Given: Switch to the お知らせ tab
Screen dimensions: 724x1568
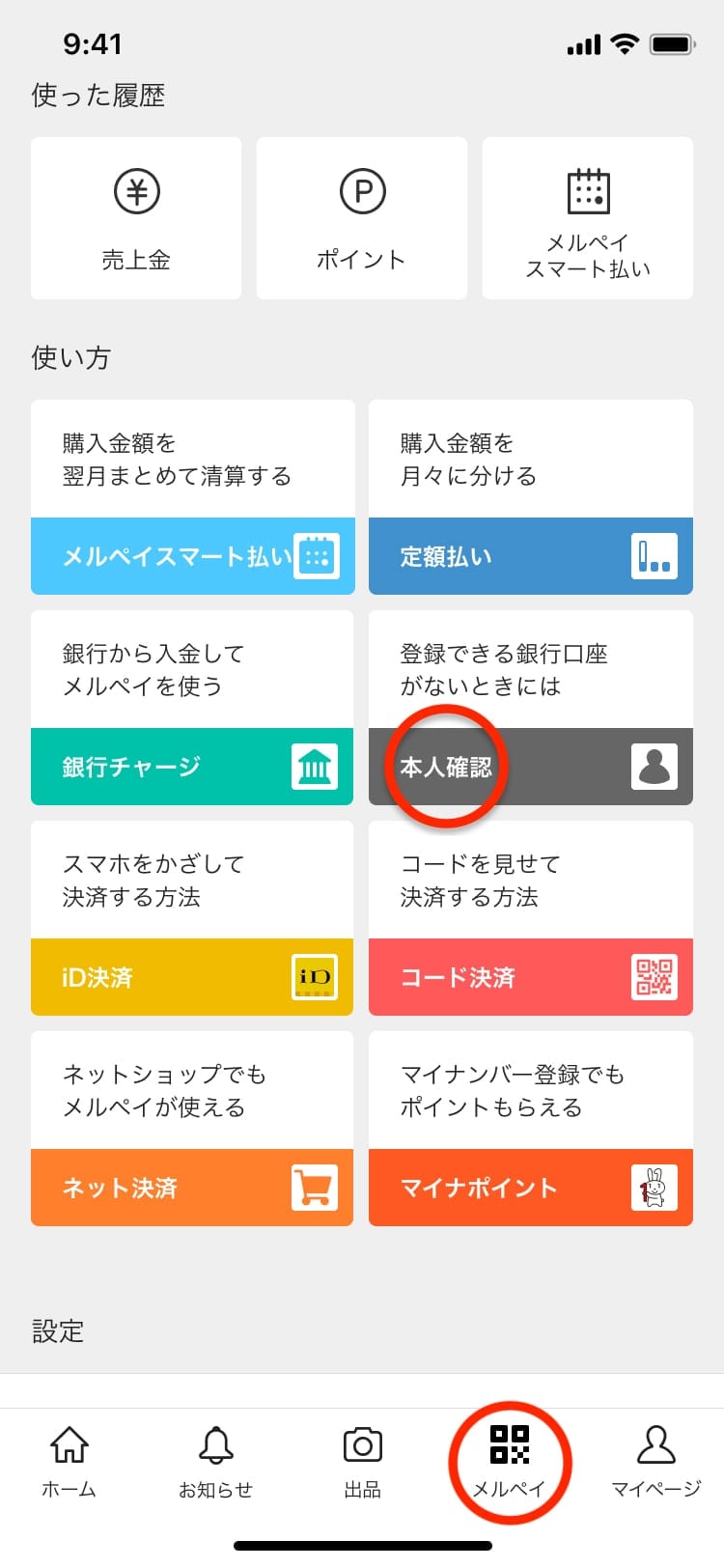Looking at the screenshot, I should click(215, 1463).
